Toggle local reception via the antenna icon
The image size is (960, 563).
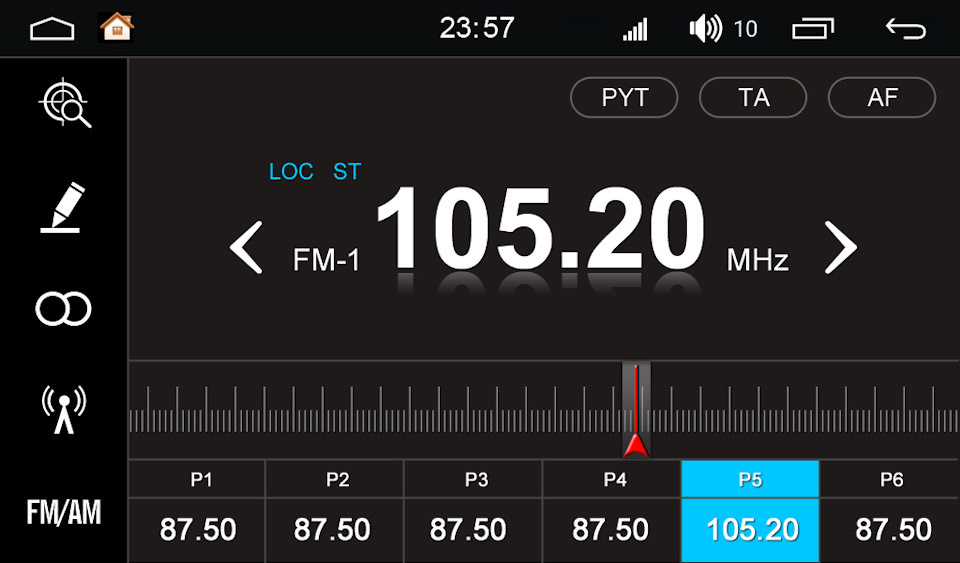64,410
